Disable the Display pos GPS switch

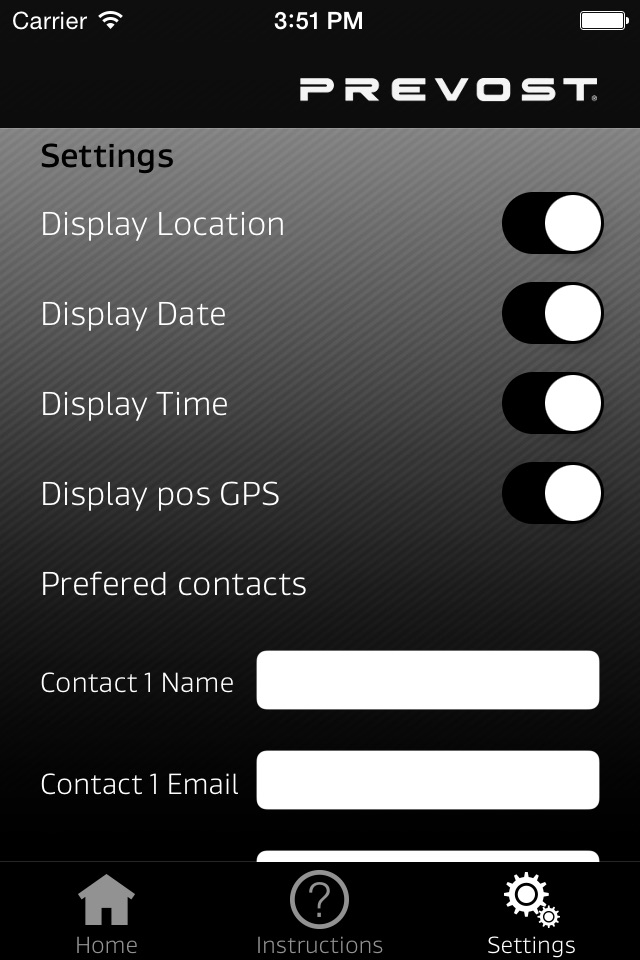[552, 493]
